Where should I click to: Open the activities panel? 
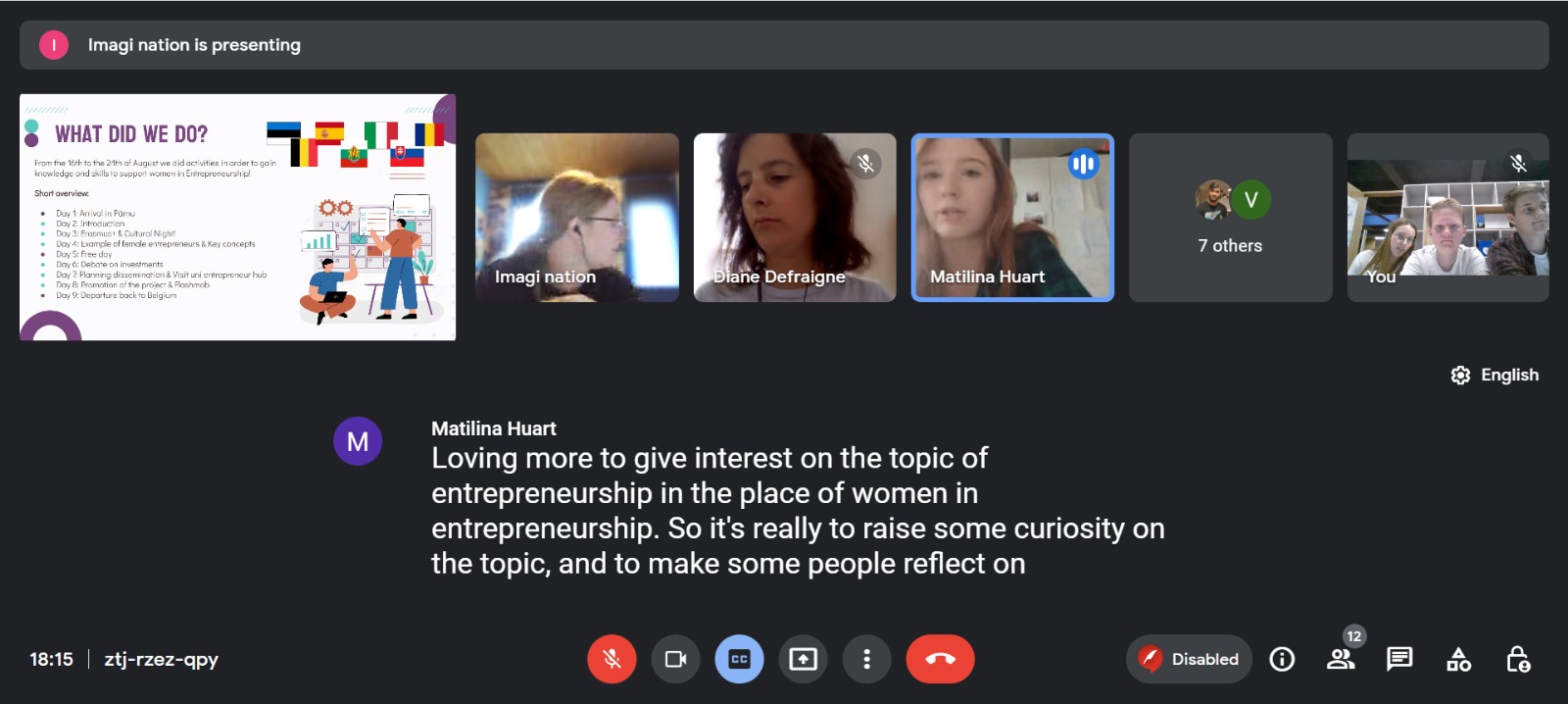(x=1458, y=659)
